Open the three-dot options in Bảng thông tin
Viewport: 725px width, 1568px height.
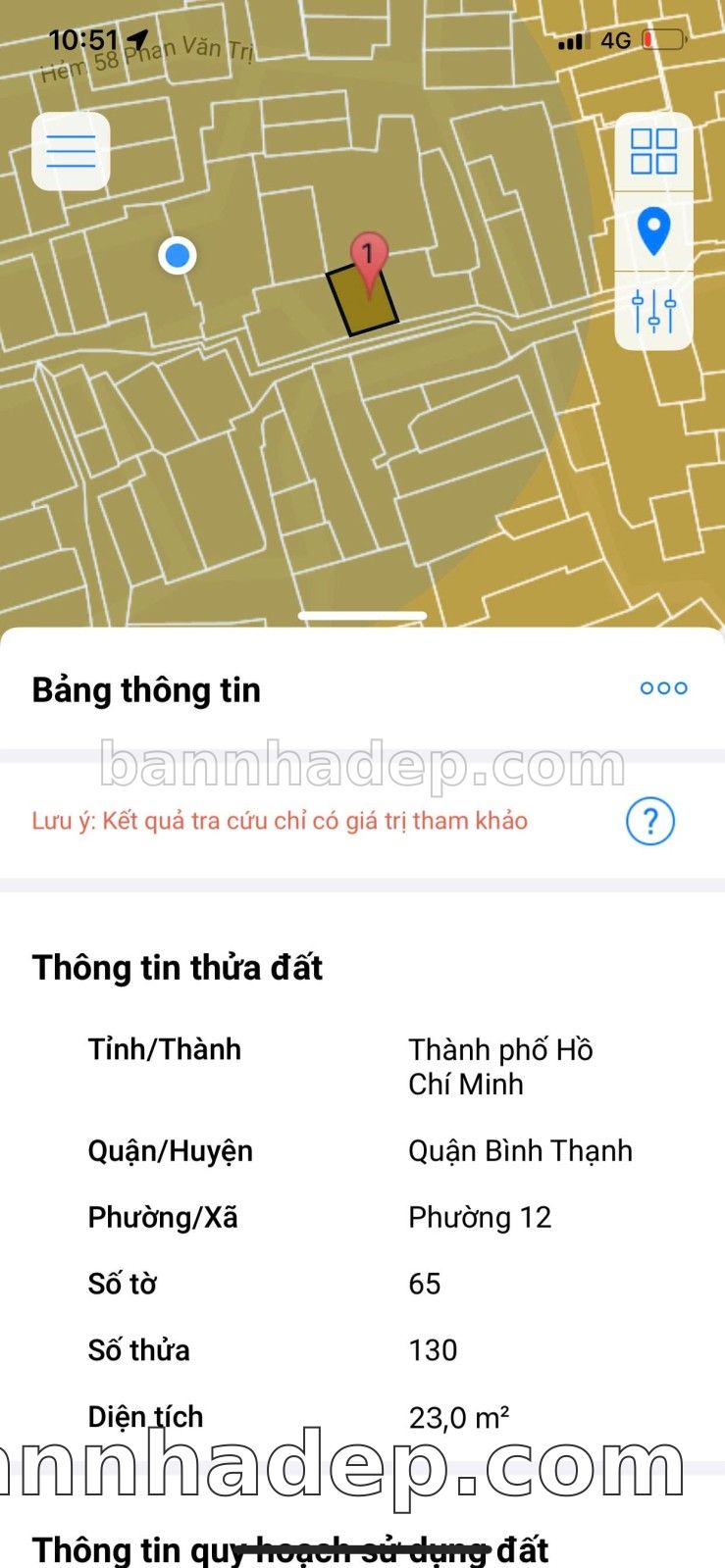(x=663, y=688)
